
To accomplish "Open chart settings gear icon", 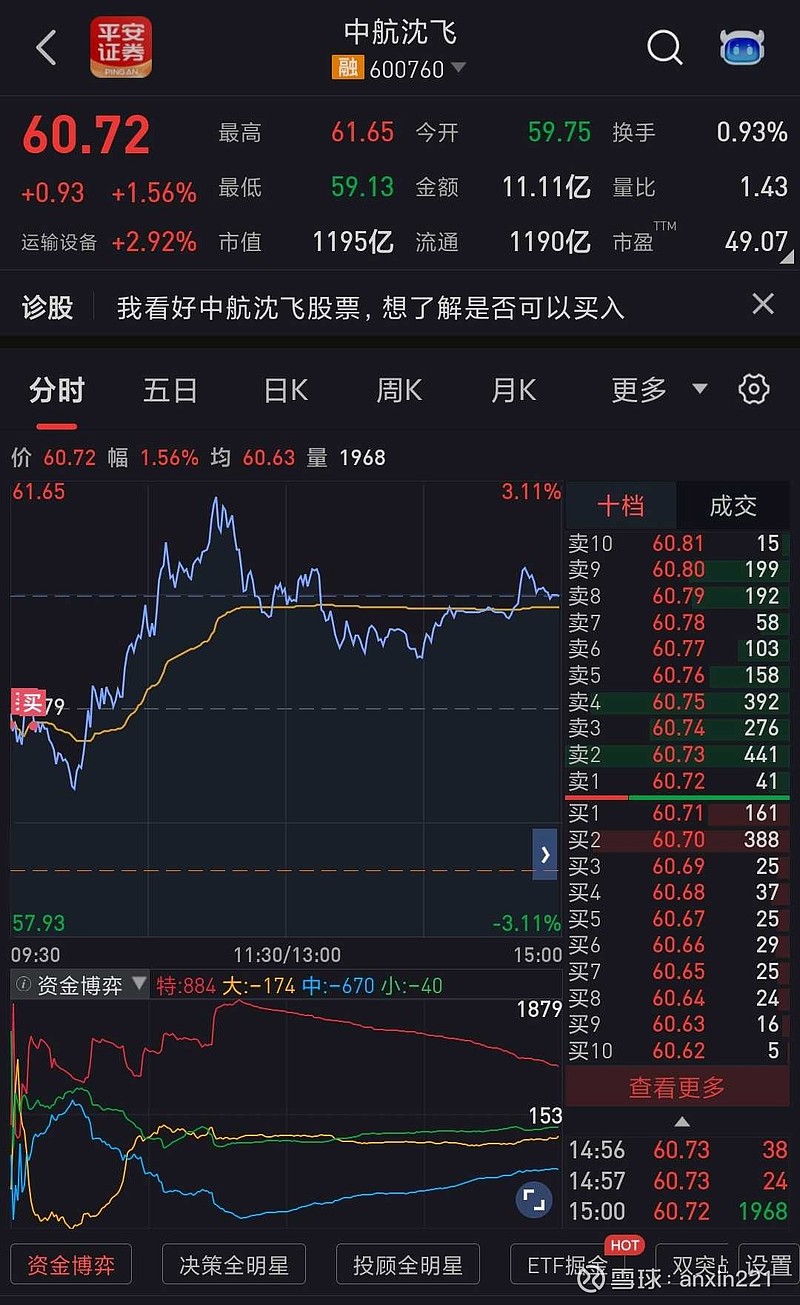I will pyautogui.click(x=754, y=389).
